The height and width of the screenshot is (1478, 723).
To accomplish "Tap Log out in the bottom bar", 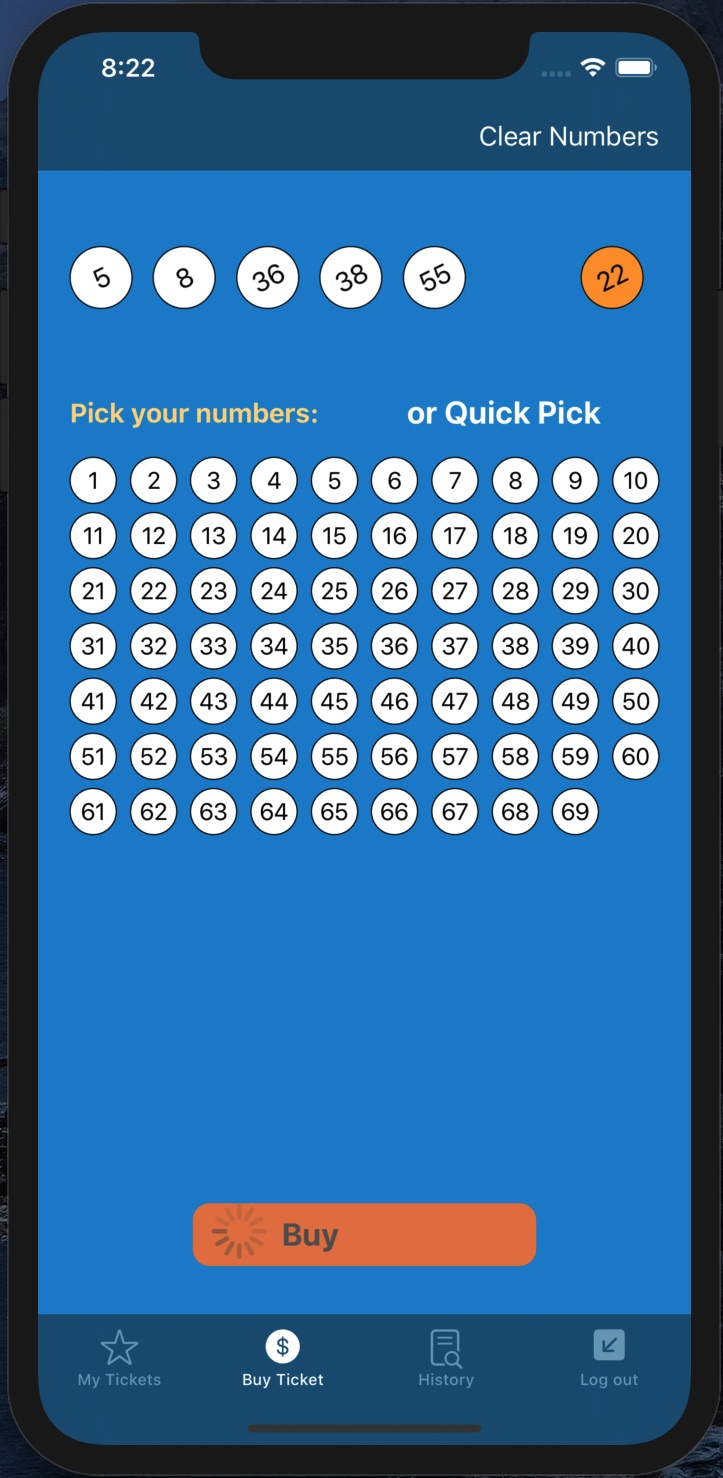I will [x=609, y=1359].
